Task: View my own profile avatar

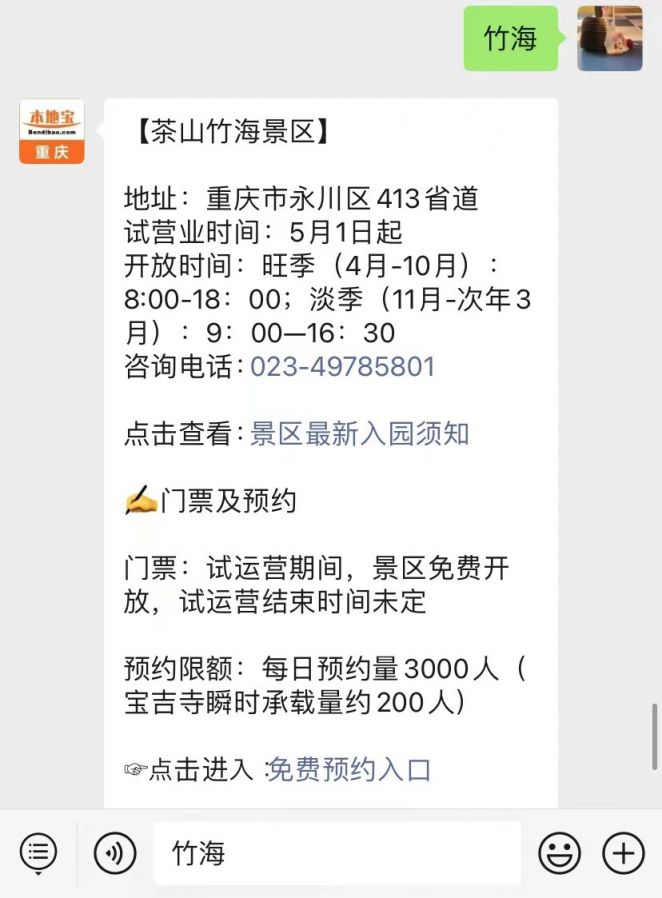Action: pyautogui.click(x=609, y=38)
